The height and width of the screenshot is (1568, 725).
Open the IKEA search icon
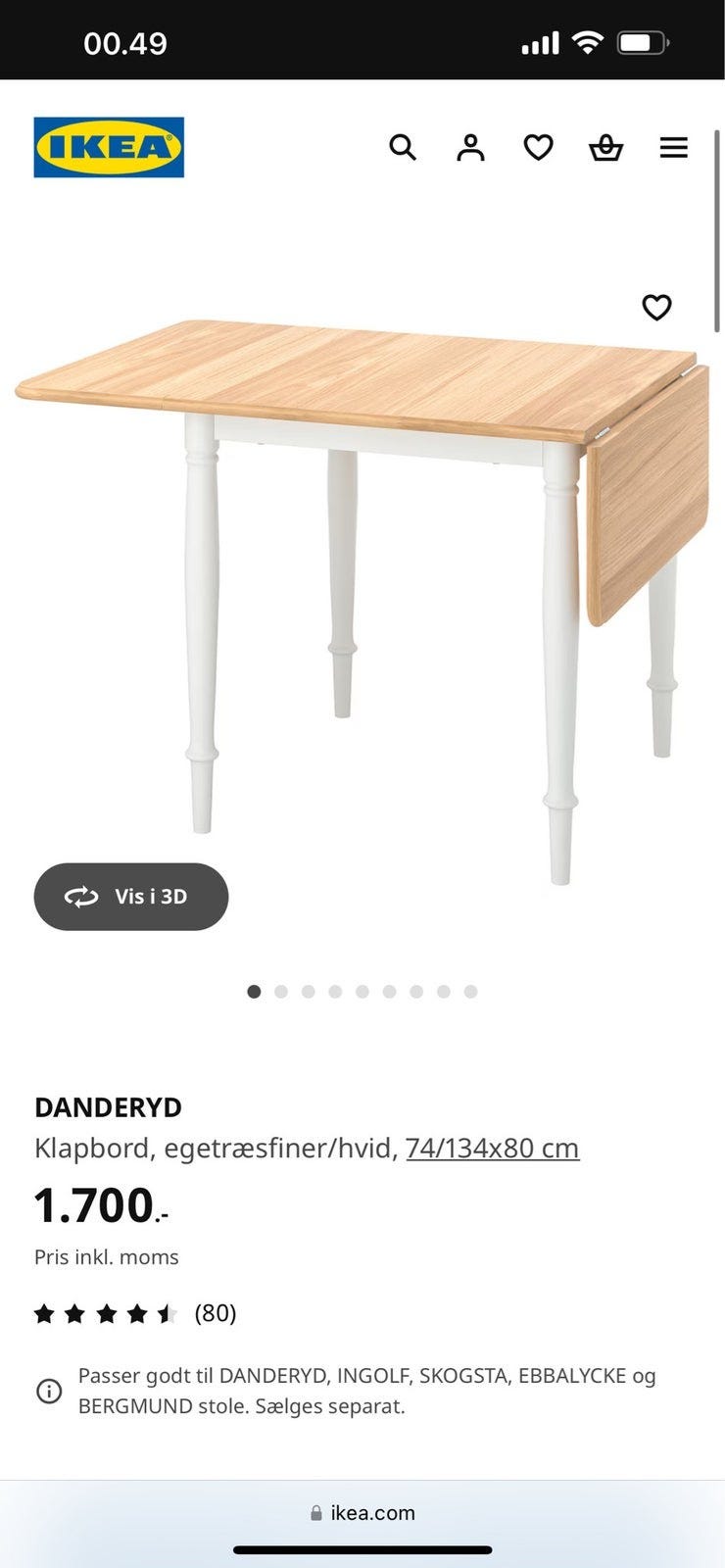403,148
